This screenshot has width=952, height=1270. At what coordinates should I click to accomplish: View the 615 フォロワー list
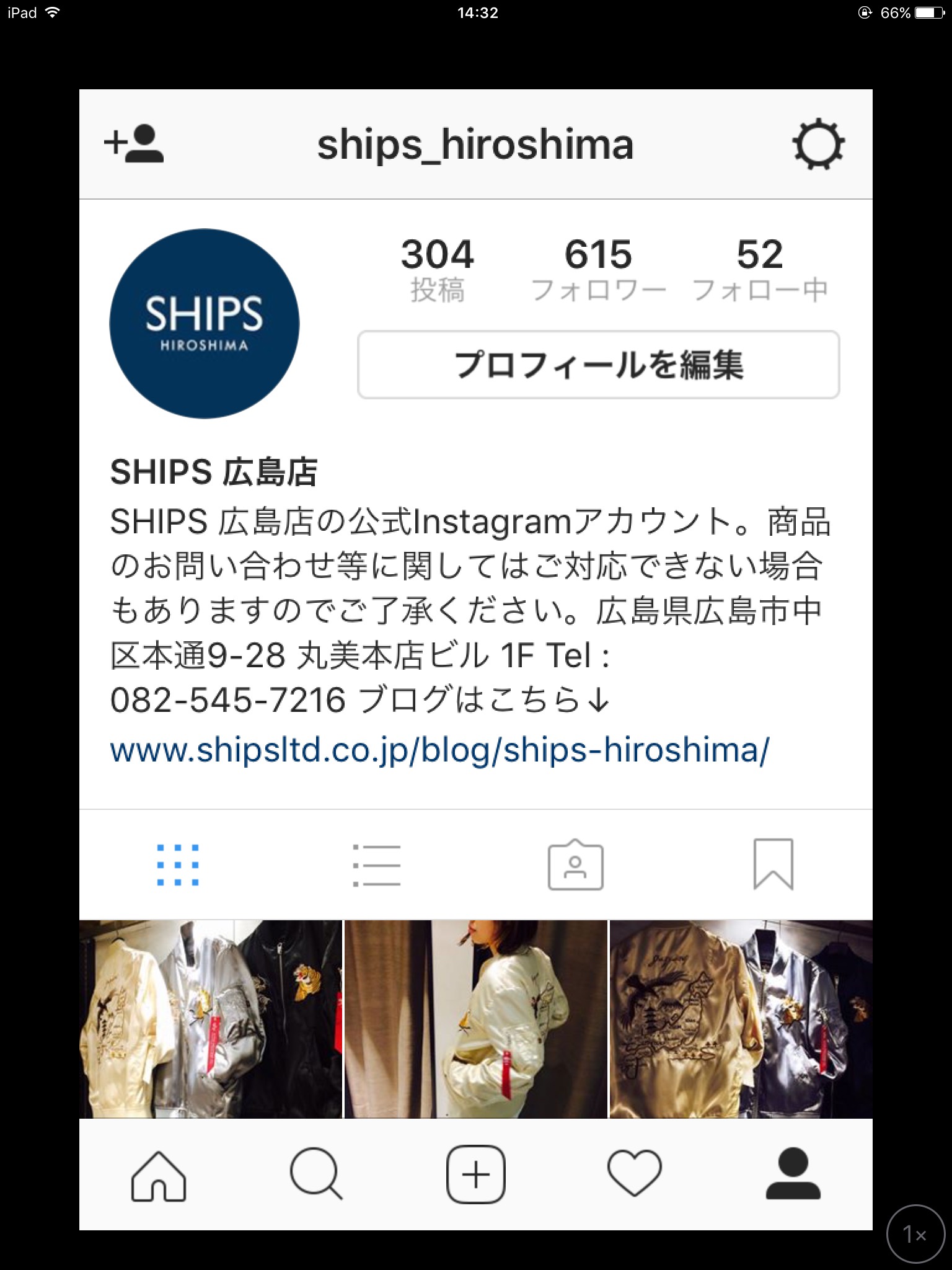[598, 270]
